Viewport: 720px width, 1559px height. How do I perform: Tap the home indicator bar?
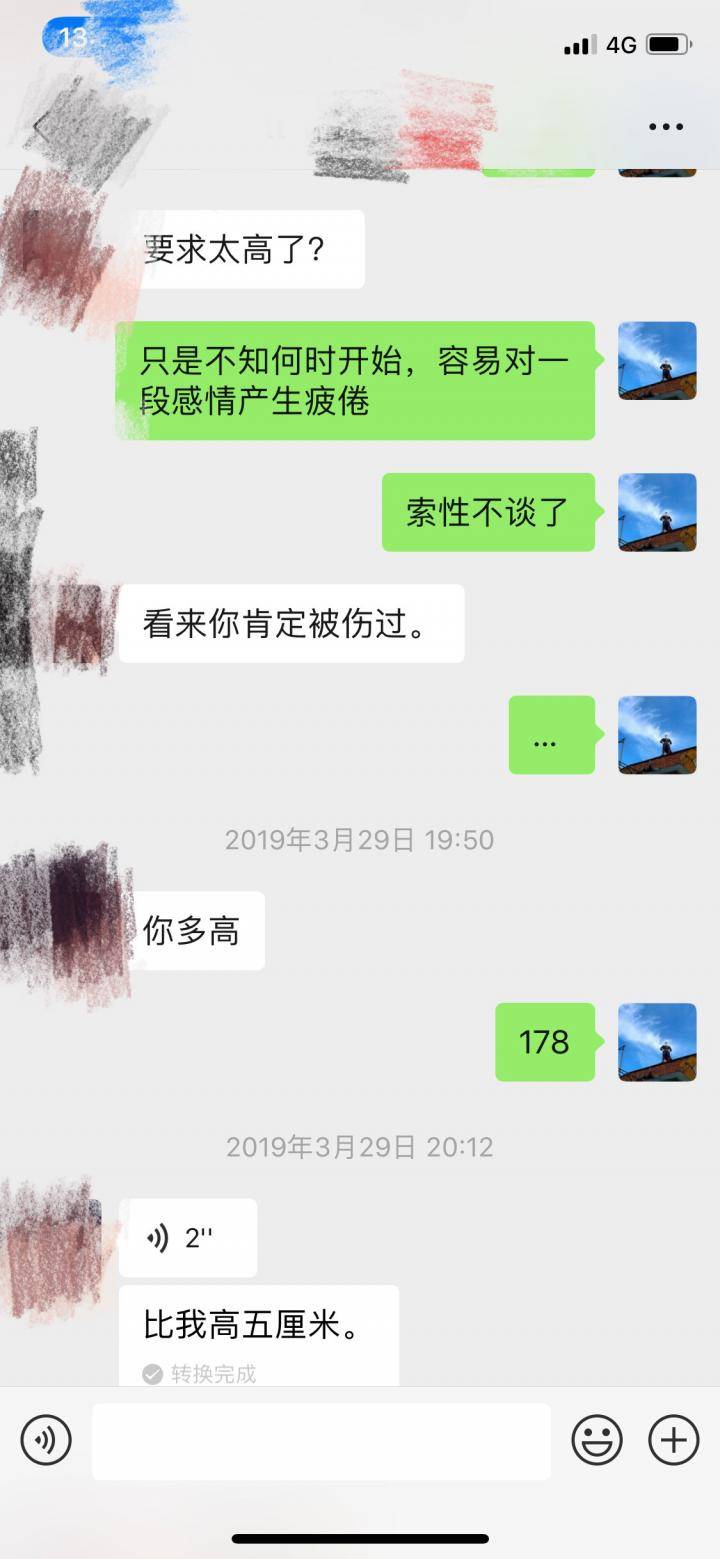click(360, 1540)
